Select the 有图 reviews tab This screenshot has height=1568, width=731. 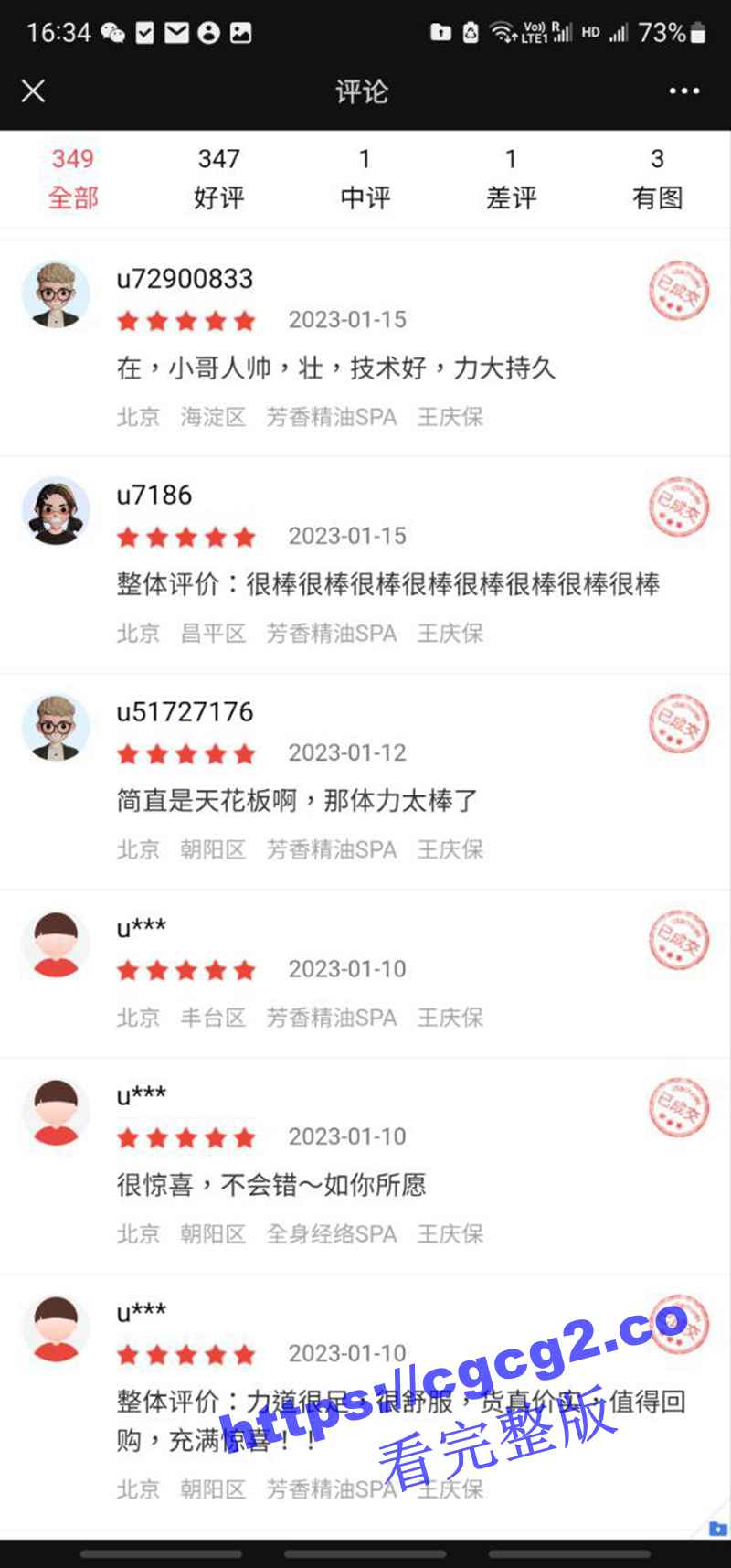pyautogui.click(x=657, y=179)
